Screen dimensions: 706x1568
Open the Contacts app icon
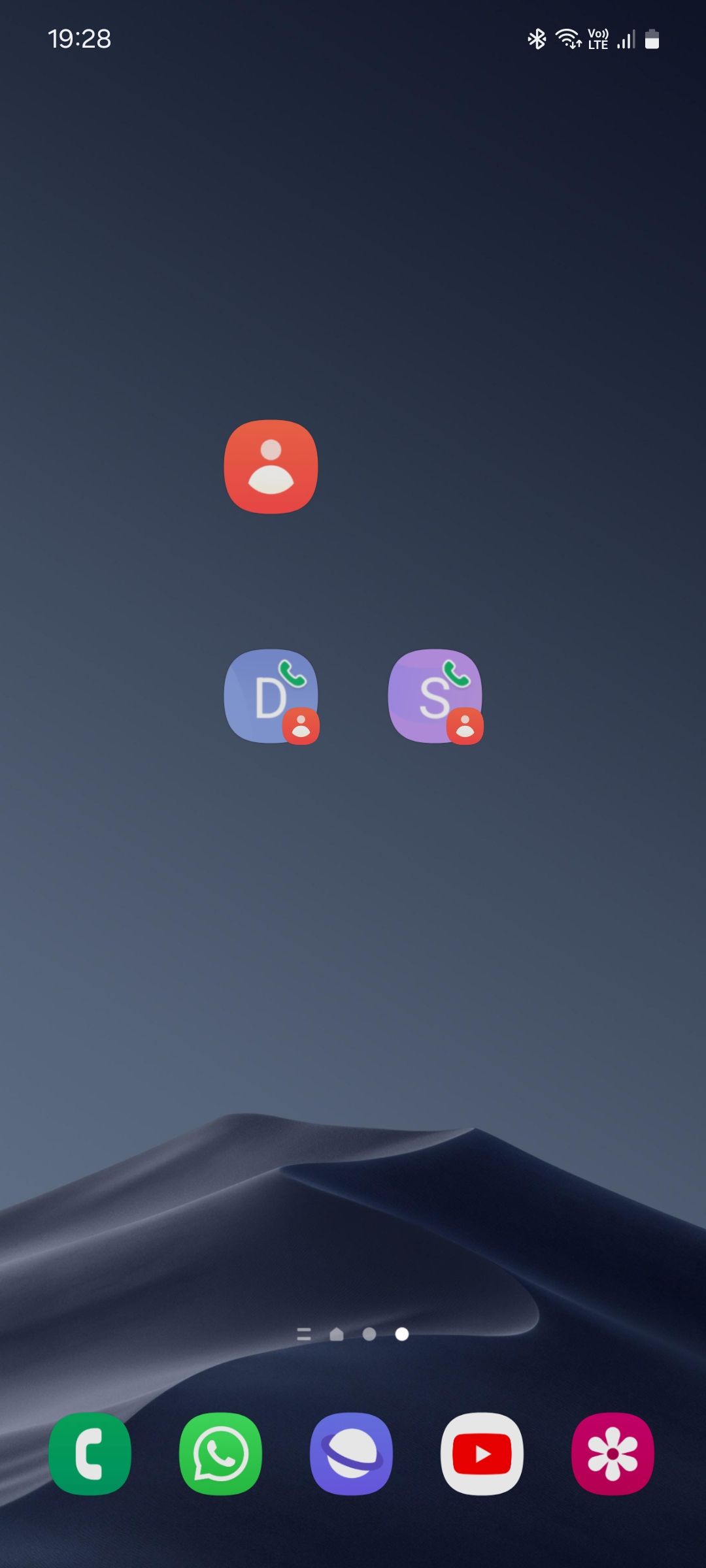(x=271, y=466)
